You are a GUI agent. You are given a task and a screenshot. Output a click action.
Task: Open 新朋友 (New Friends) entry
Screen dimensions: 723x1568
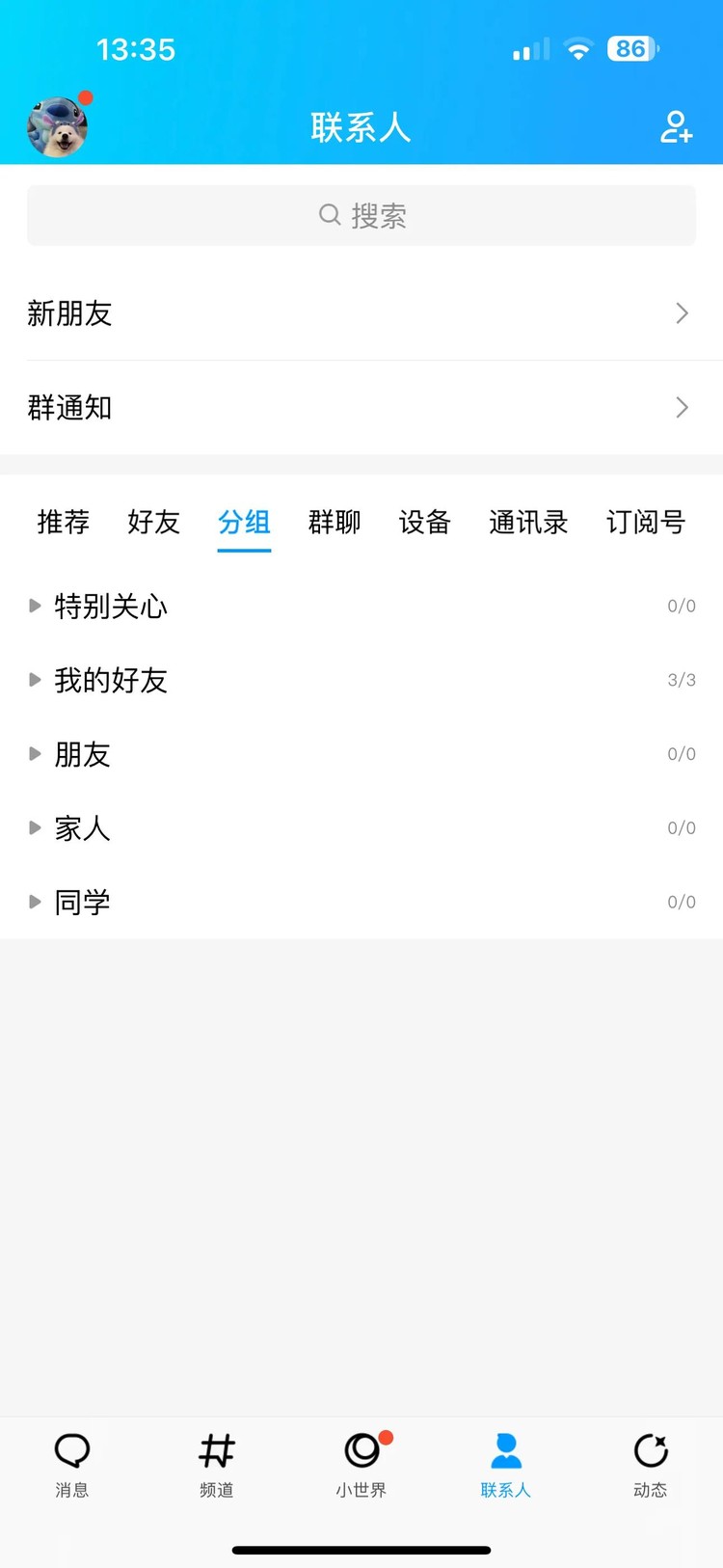tap(361, 312)
